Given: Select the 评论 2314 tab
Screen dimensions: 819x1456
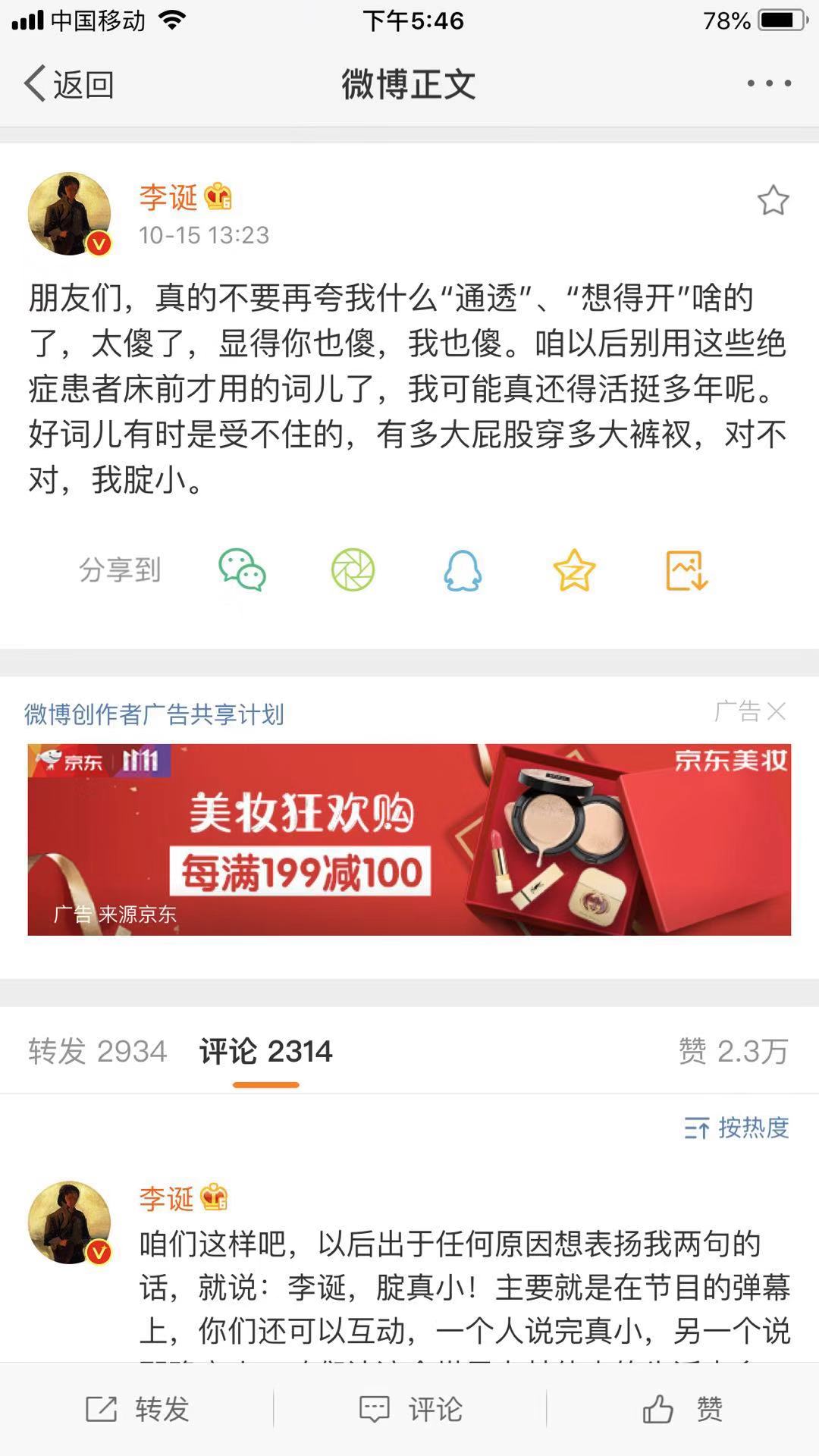Looking at the screenshot, I should 265,1051.
